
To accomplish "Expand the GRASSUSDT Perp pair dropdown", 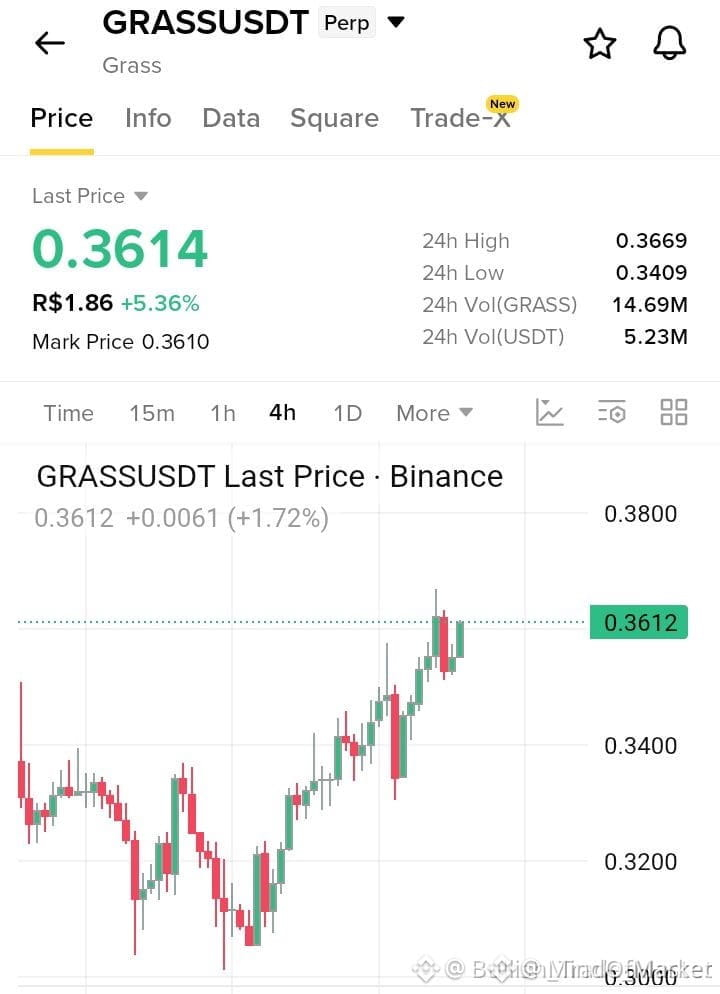I will point(396,22).
